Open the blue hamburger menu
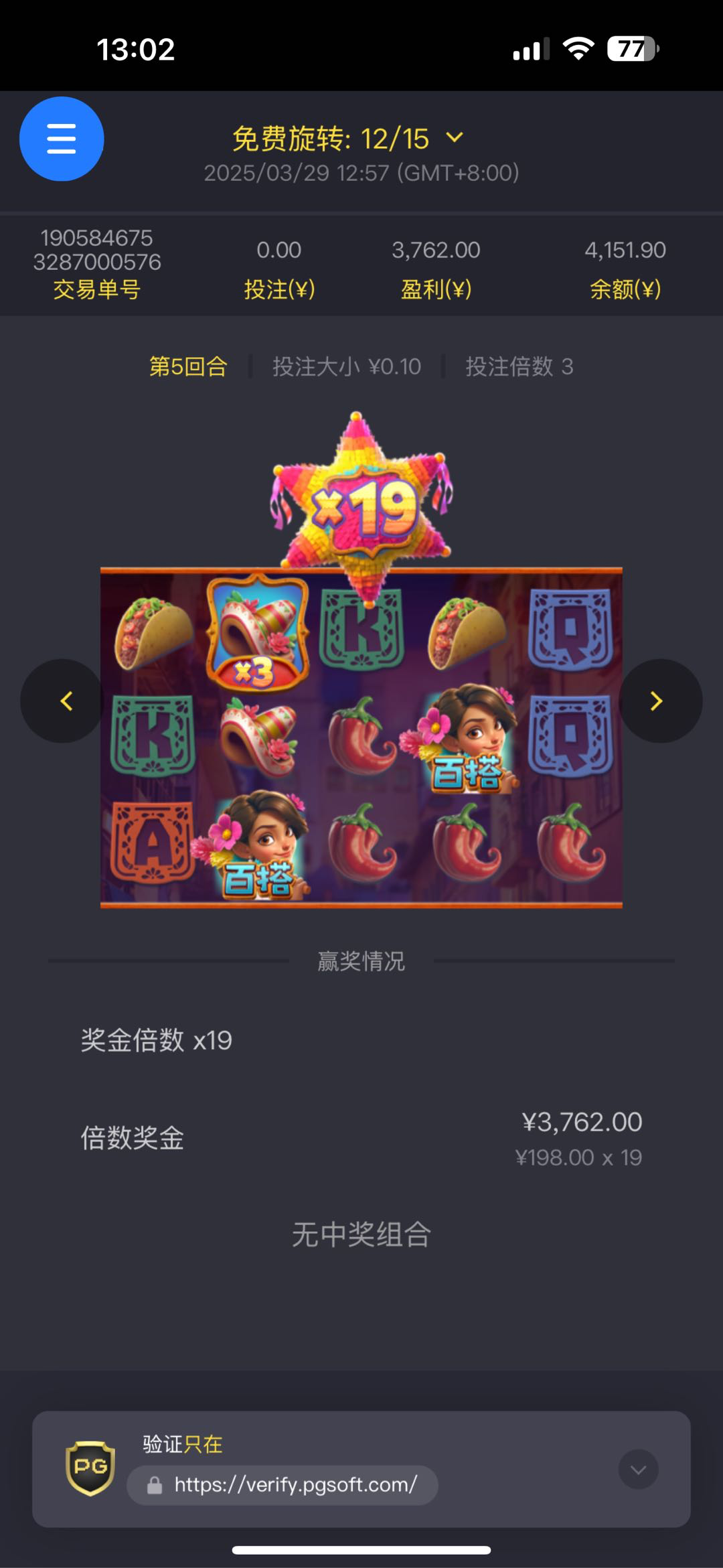The width and height of the screenshot is (723, 1568). [62, 139]
